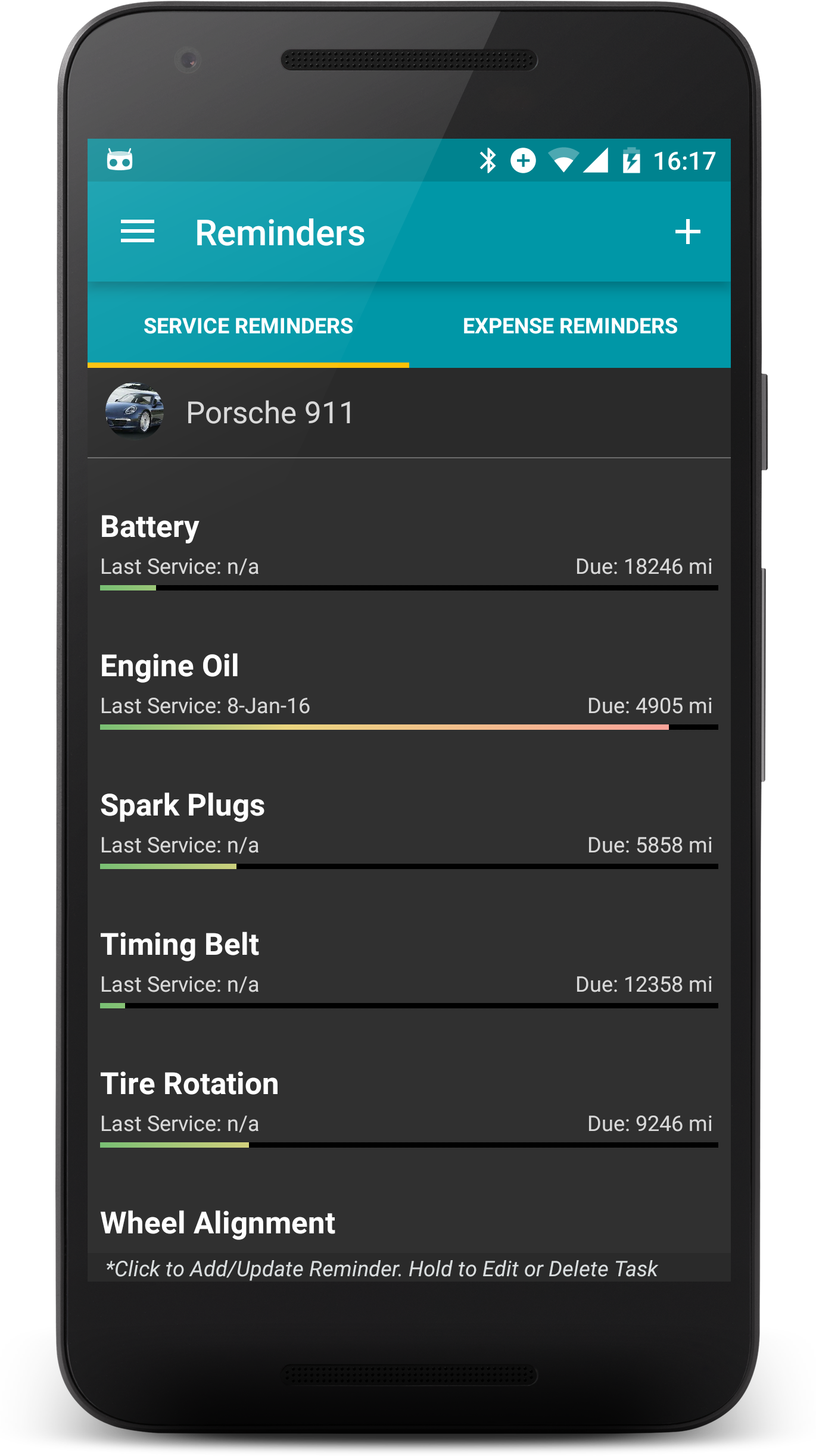This screenshot has height=1456, width=816.
Task: Select the Service Reminders tab
Action: (248, 326)
